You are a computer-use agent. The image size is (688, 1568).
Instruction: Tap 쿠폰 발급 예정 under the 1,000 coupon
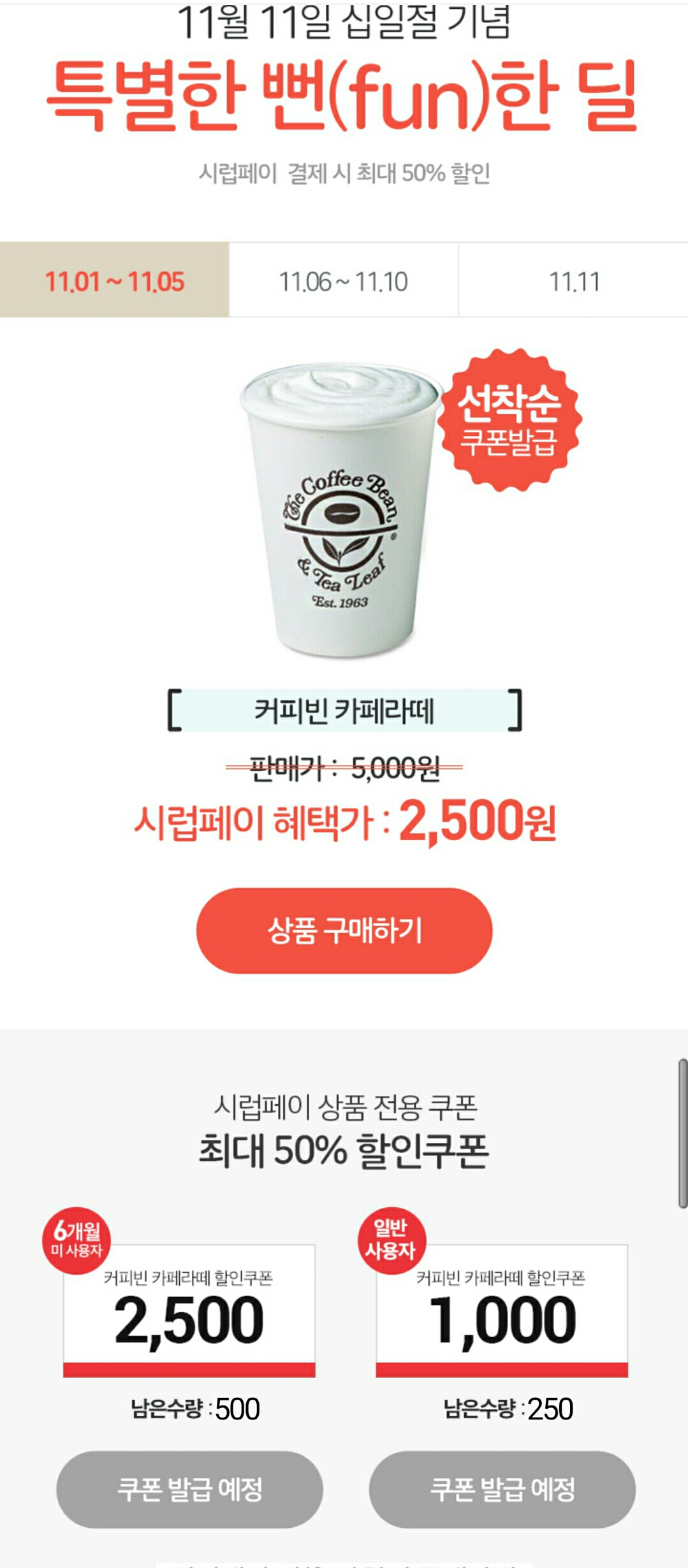pos(502,1490)
